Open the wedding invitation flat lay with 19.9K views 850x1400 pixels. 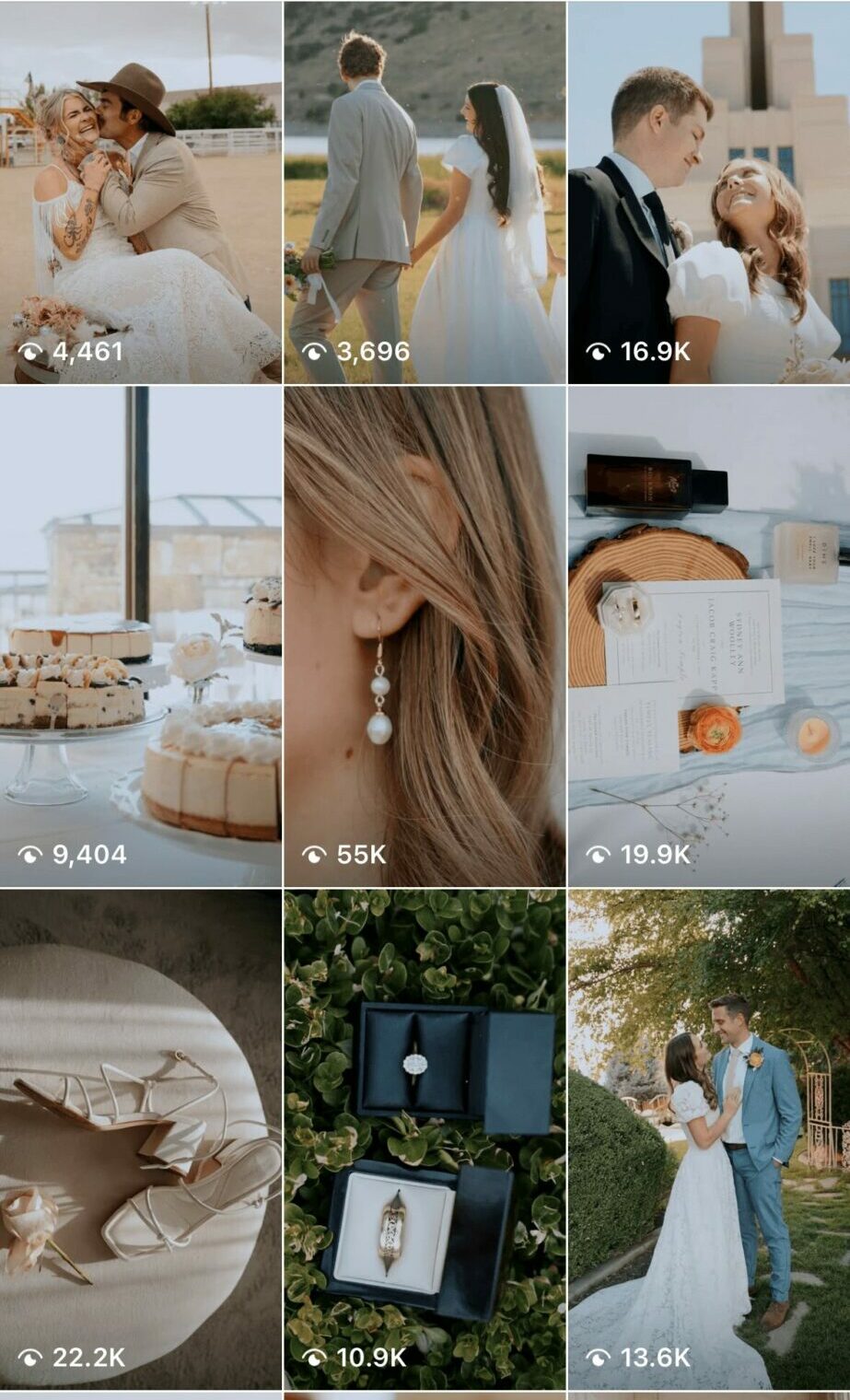[708, 636]
